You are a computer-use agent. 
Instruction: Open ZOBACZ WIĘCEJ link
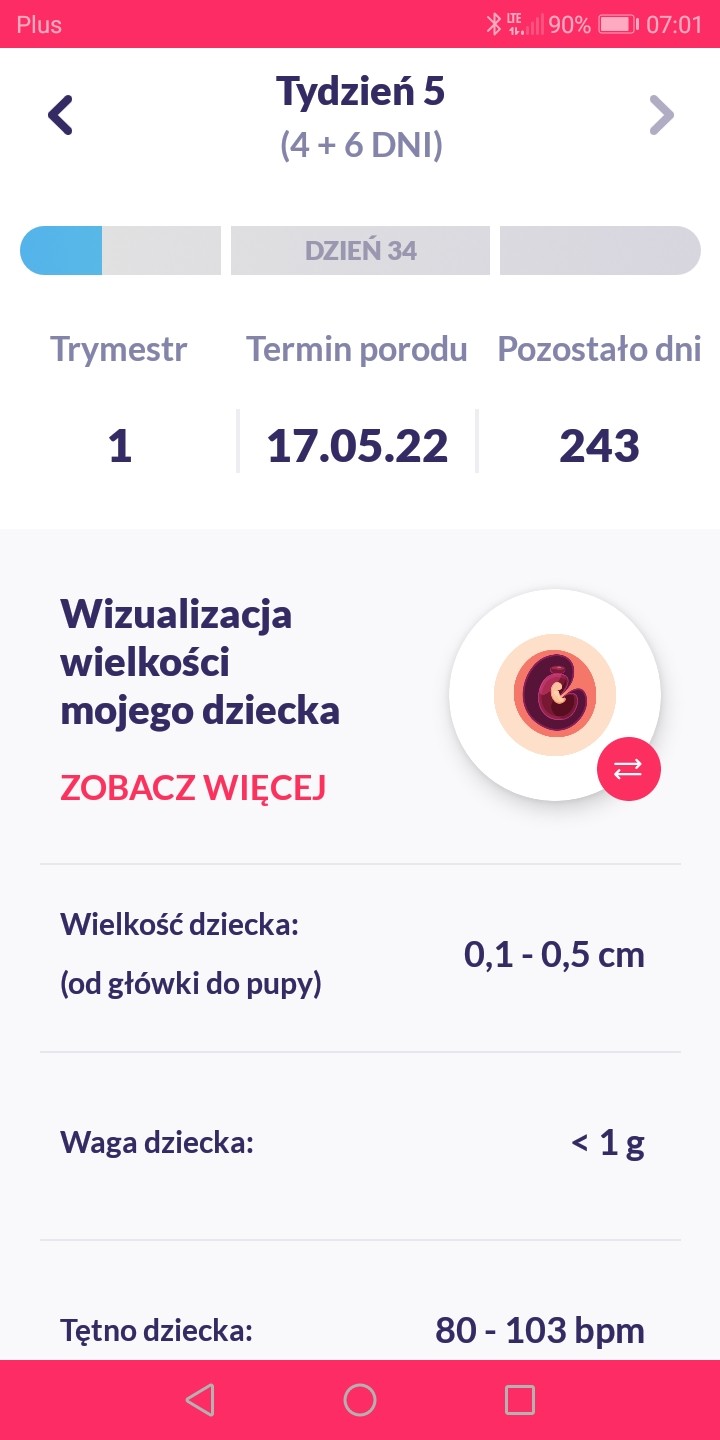(193, 788)
